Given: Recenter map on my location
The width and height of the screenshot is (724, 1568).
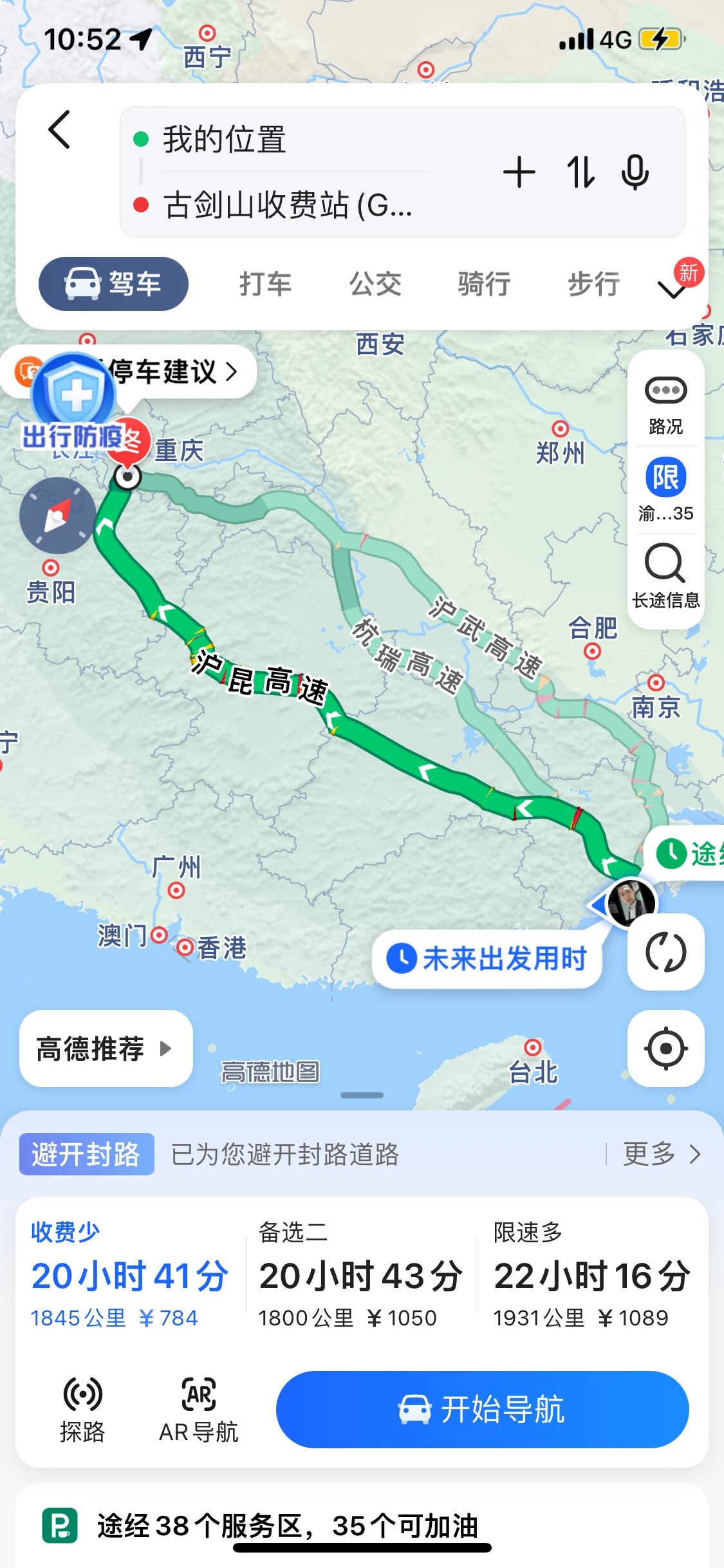Looking at the screenshot, I should click(x=665, y=1049).
